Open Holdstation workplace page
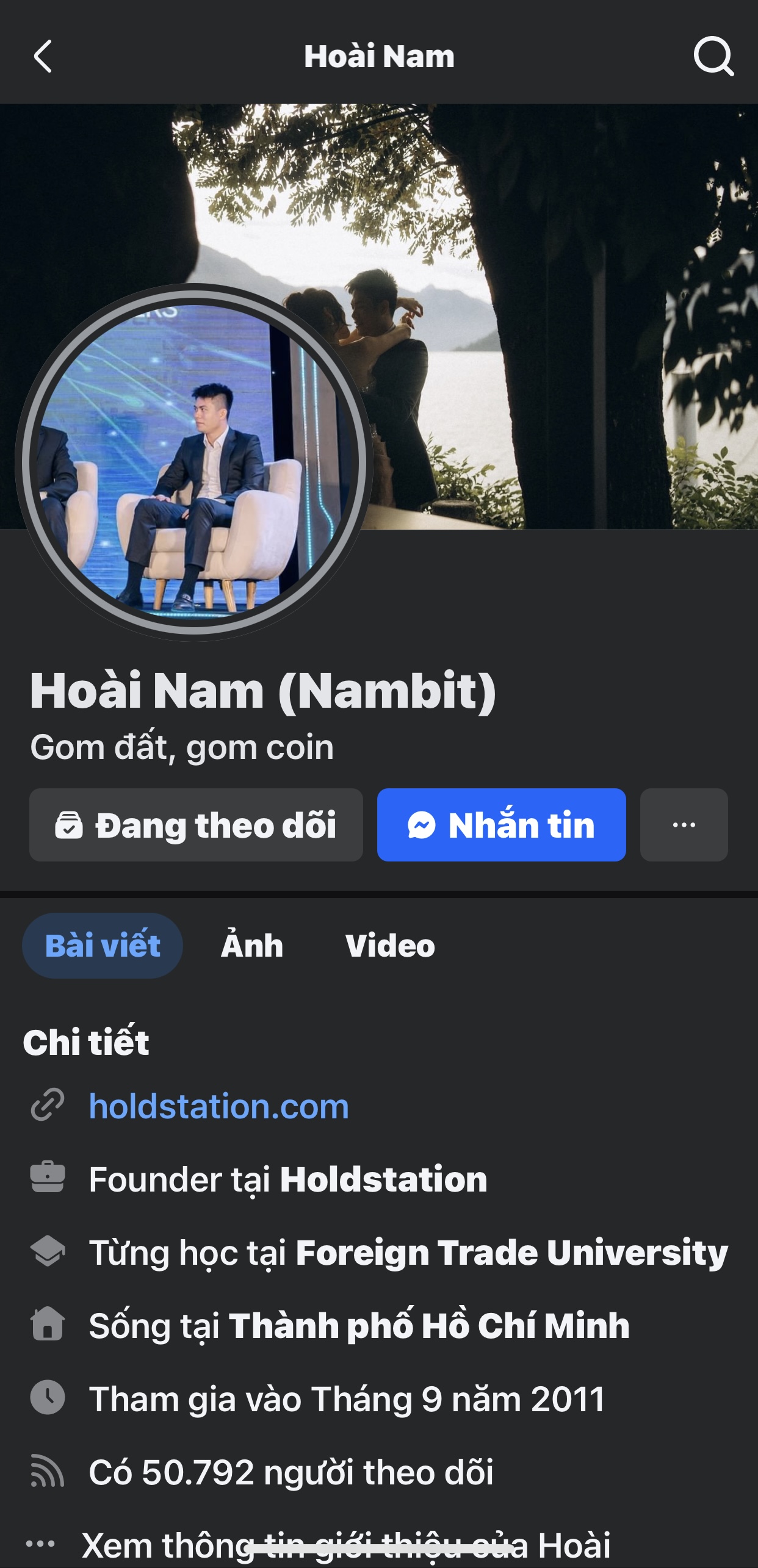 [x=383, y=1179]
